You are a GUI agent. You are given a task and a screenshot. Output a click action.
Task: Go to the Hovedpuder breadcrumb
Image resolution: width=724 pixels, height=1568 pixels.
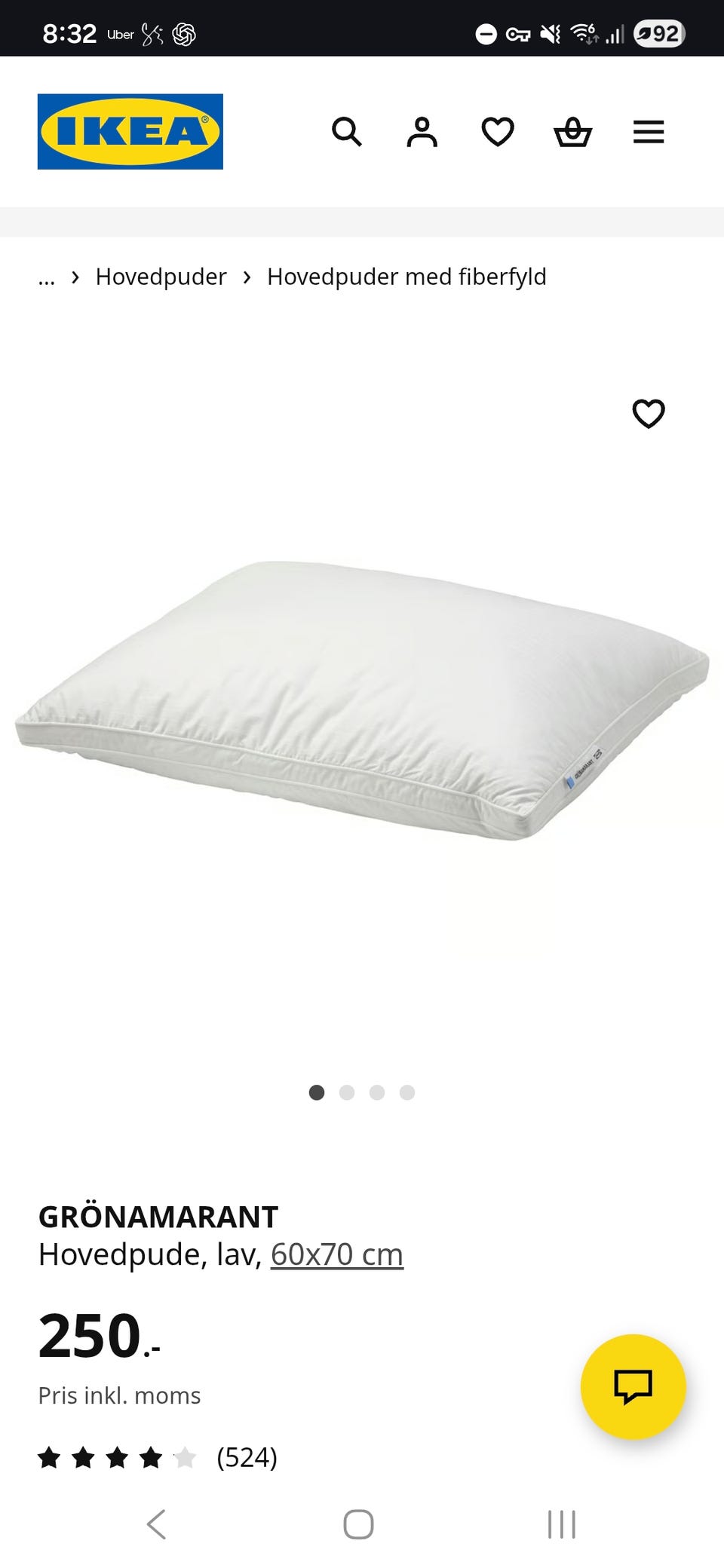pos(161,277)
